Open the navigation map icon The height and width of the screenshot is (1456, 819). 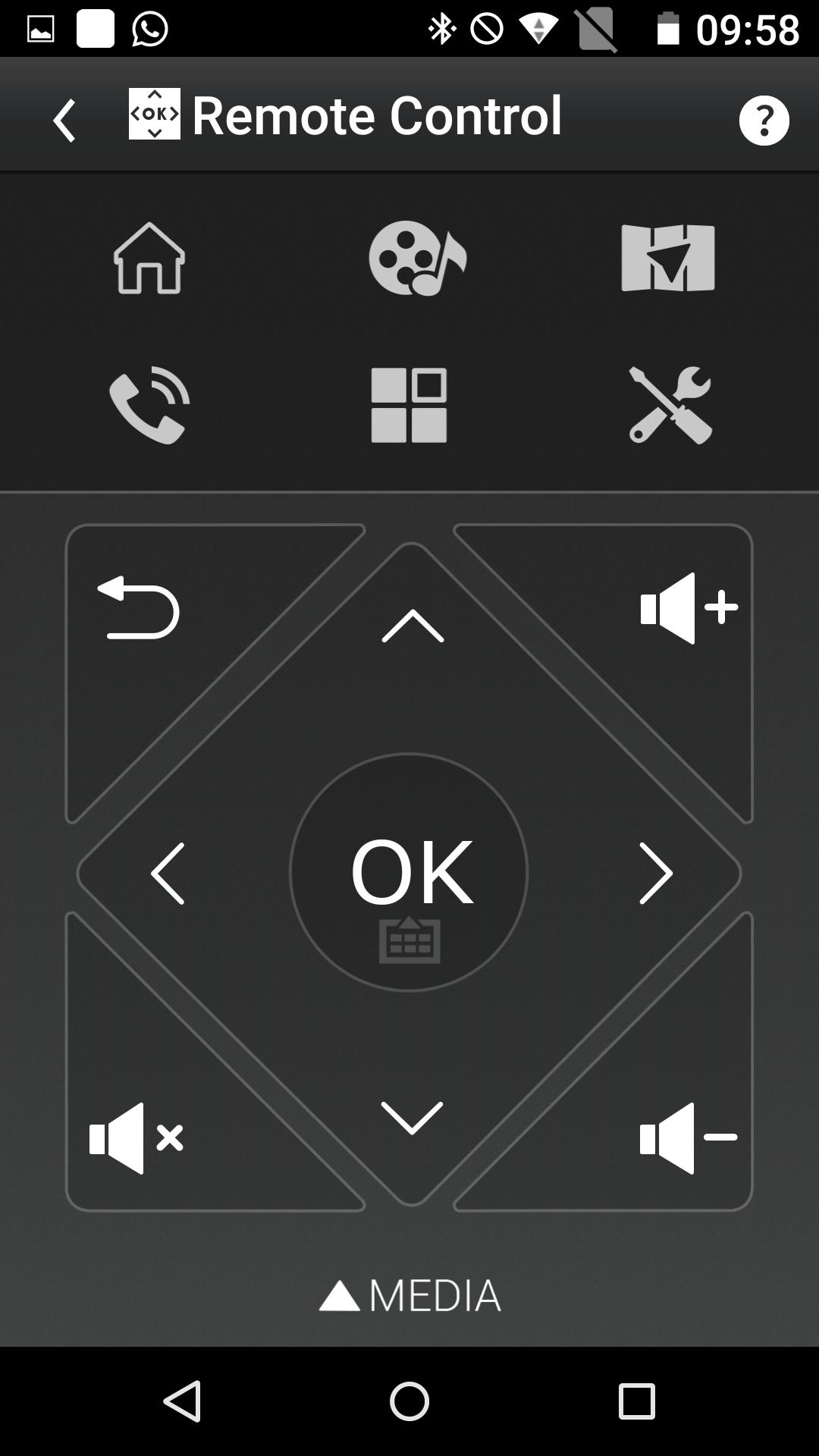click(667, 259)
